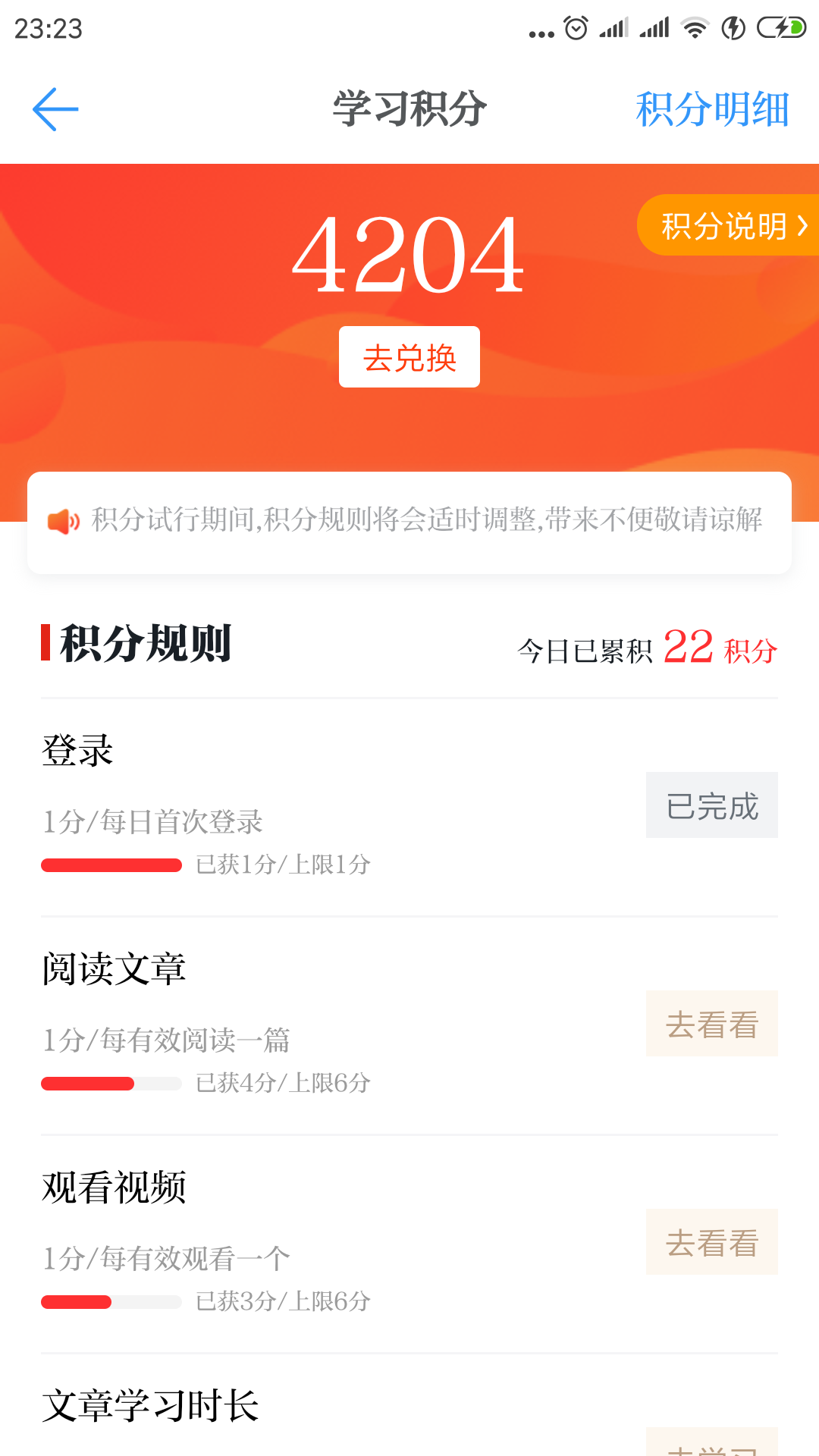
Task: Click the back arrow to return
Action: tap(55, 108)
